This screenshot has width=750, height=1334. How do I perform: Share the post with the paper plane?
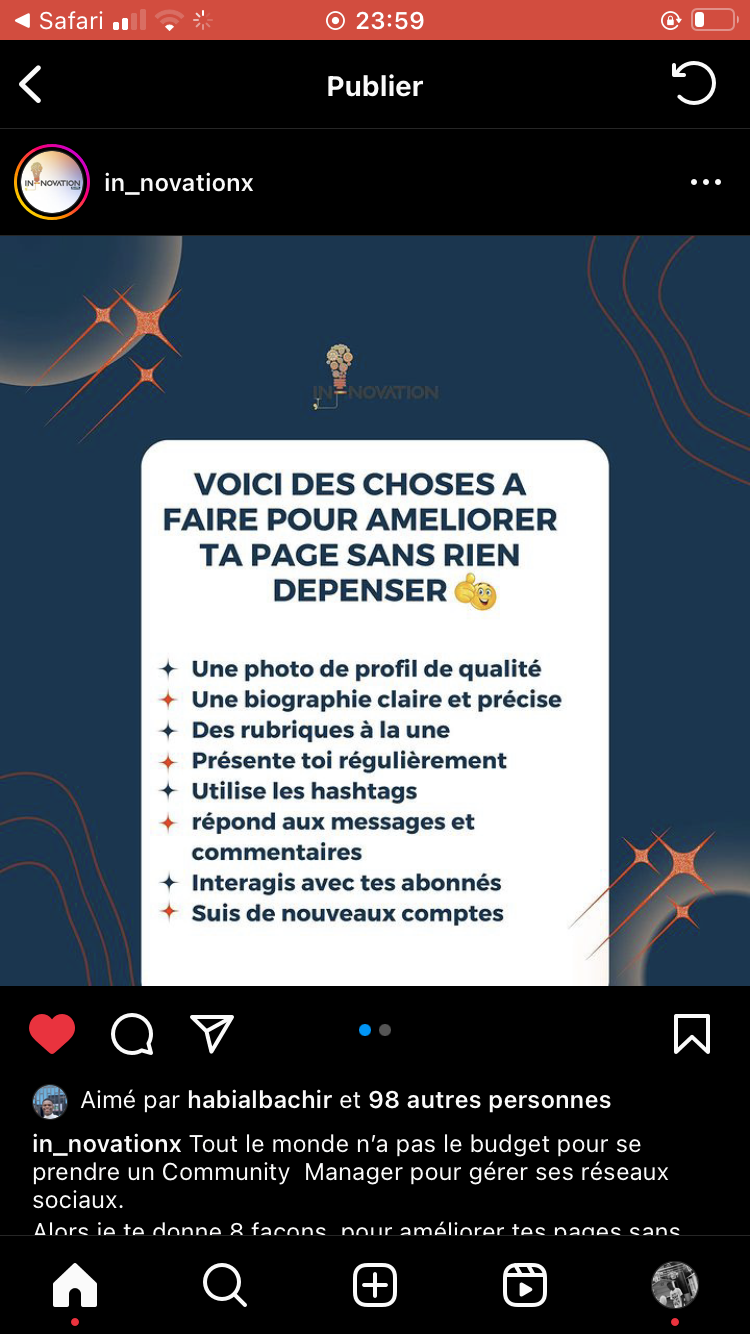(x=212, y=1034)
